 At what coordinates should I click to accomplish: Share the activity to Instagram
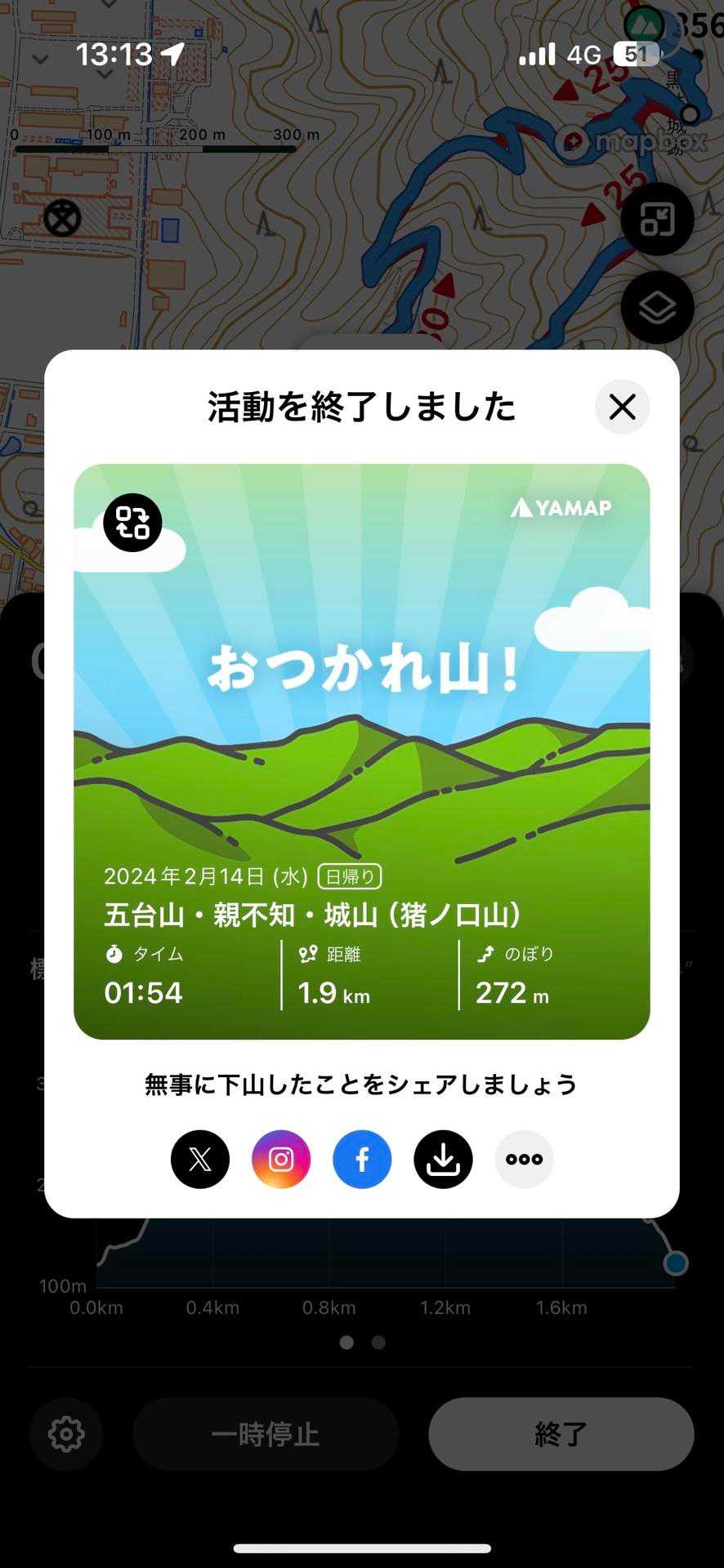(281, 1159)
